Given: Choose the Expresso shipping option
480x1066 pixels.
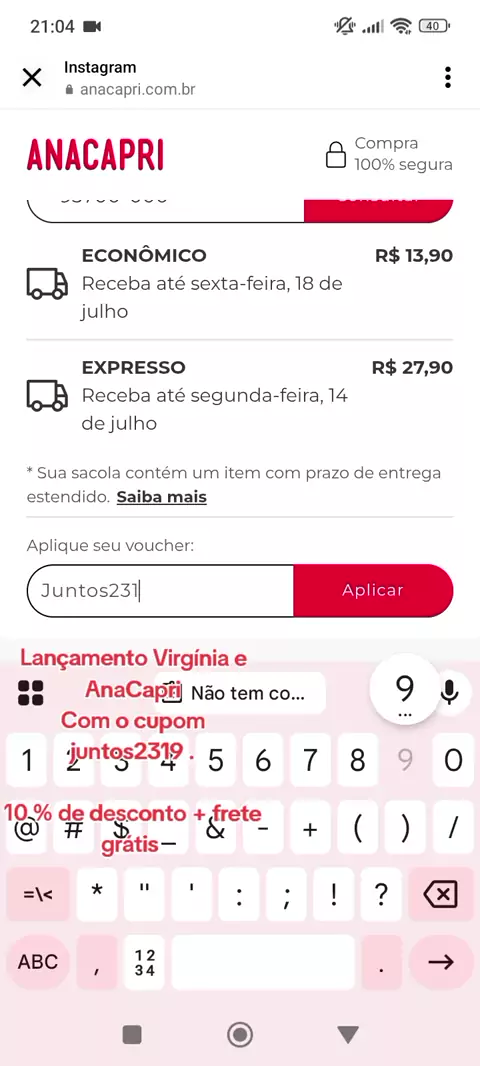Looking at the screenshot, I should [239, 395].
